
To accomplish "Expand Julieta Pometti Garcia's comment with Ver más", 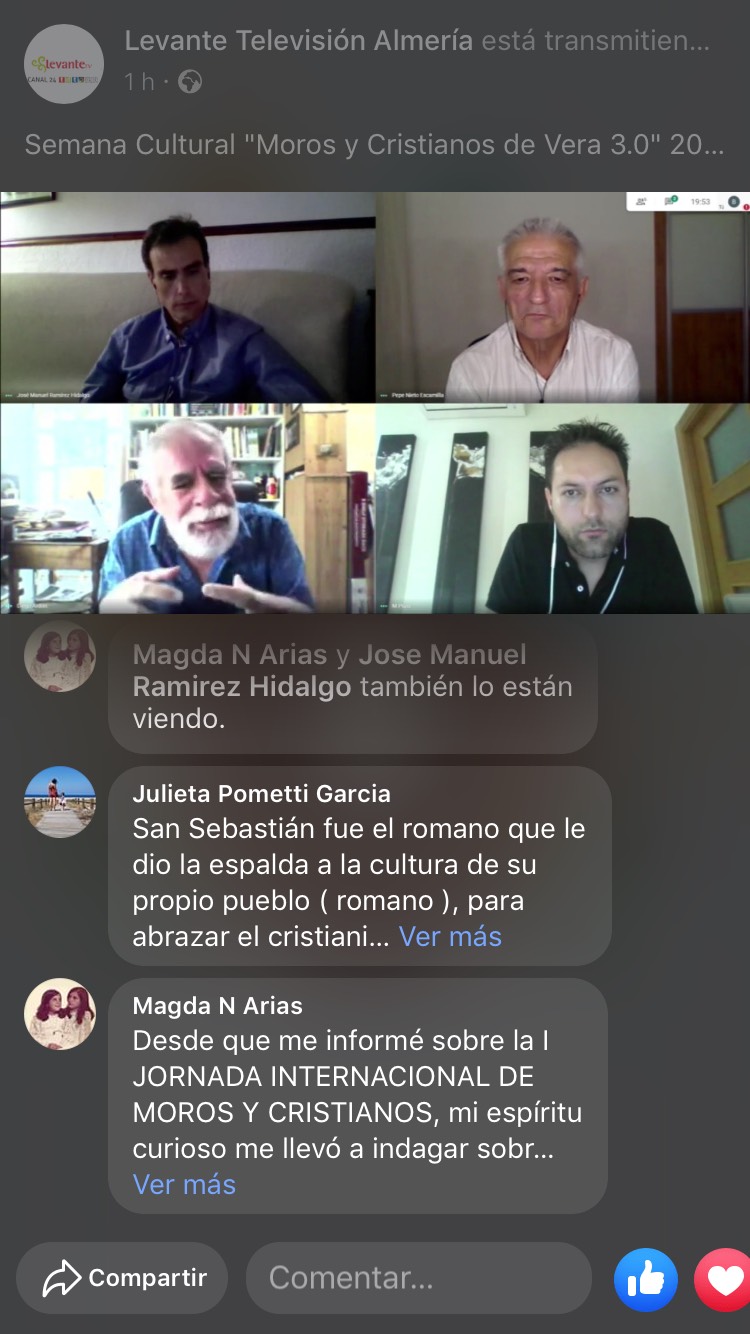I will 450,937.
